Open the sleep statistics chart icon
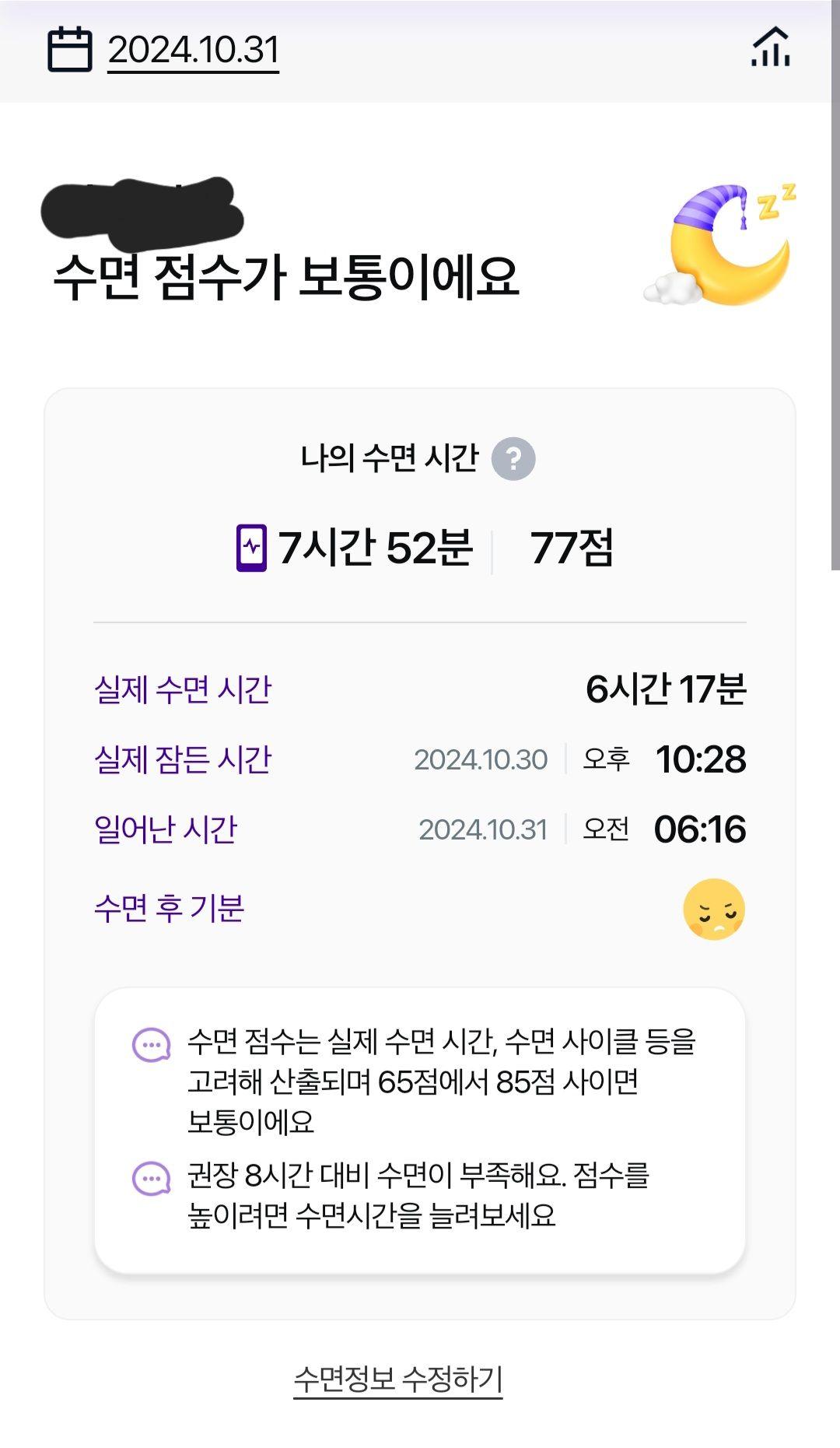840x1448 pixels. [x=770, y=48]
